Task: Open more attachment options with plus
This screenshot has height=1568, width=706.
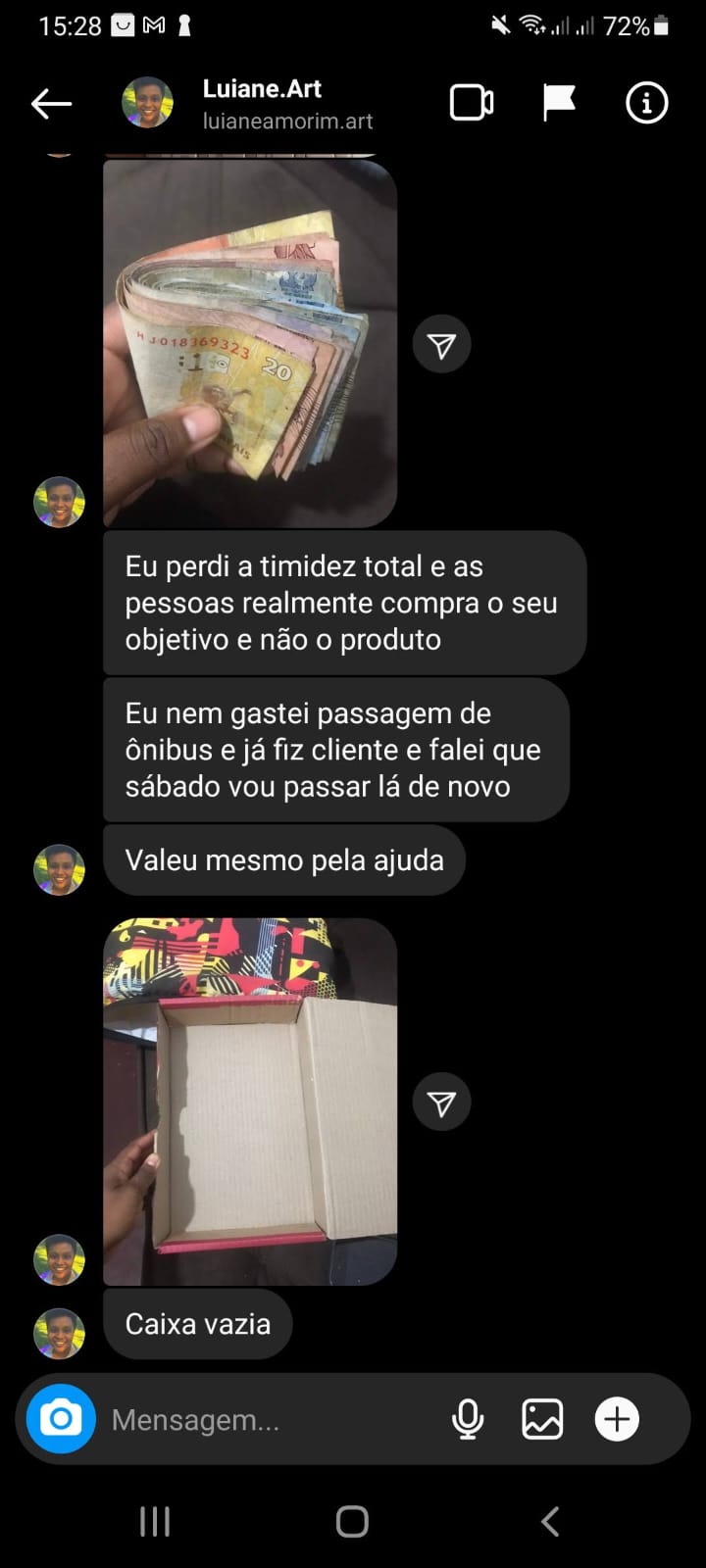Action: [617, 1419]
